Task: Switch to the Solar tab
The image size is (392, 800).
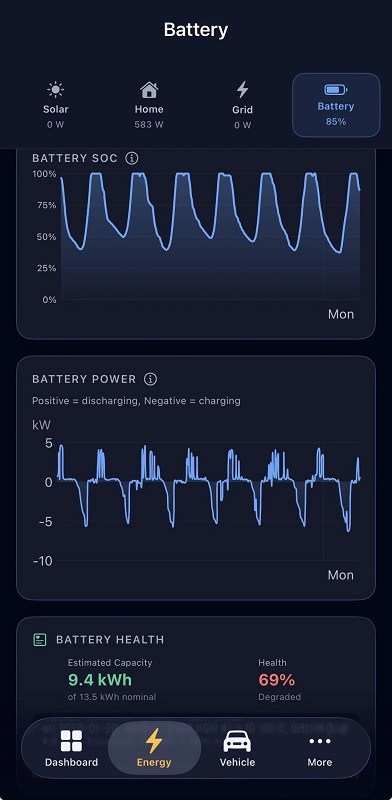Action: (x=56, y=105)
